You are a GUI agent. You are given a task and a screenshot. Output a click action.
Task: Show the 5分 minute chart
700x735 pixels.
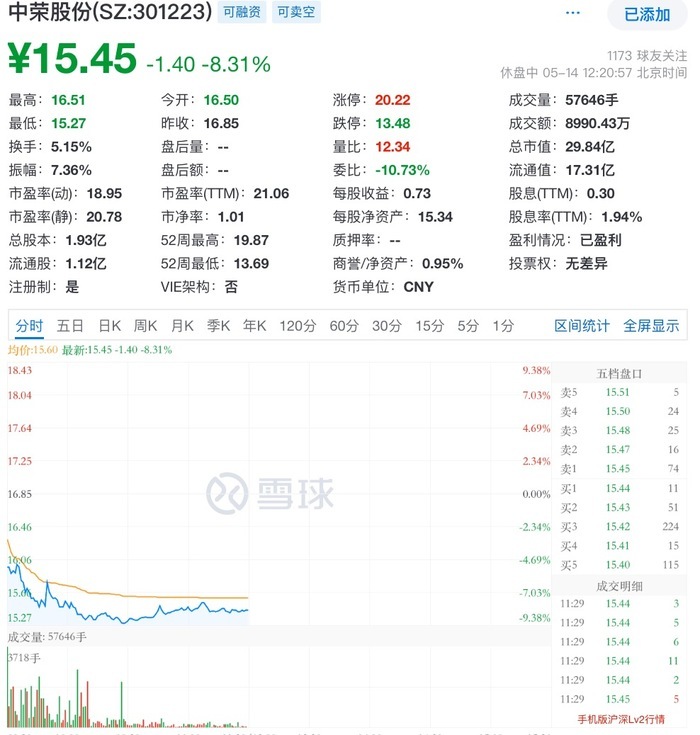pyautogui.click(x=468, y=325)
